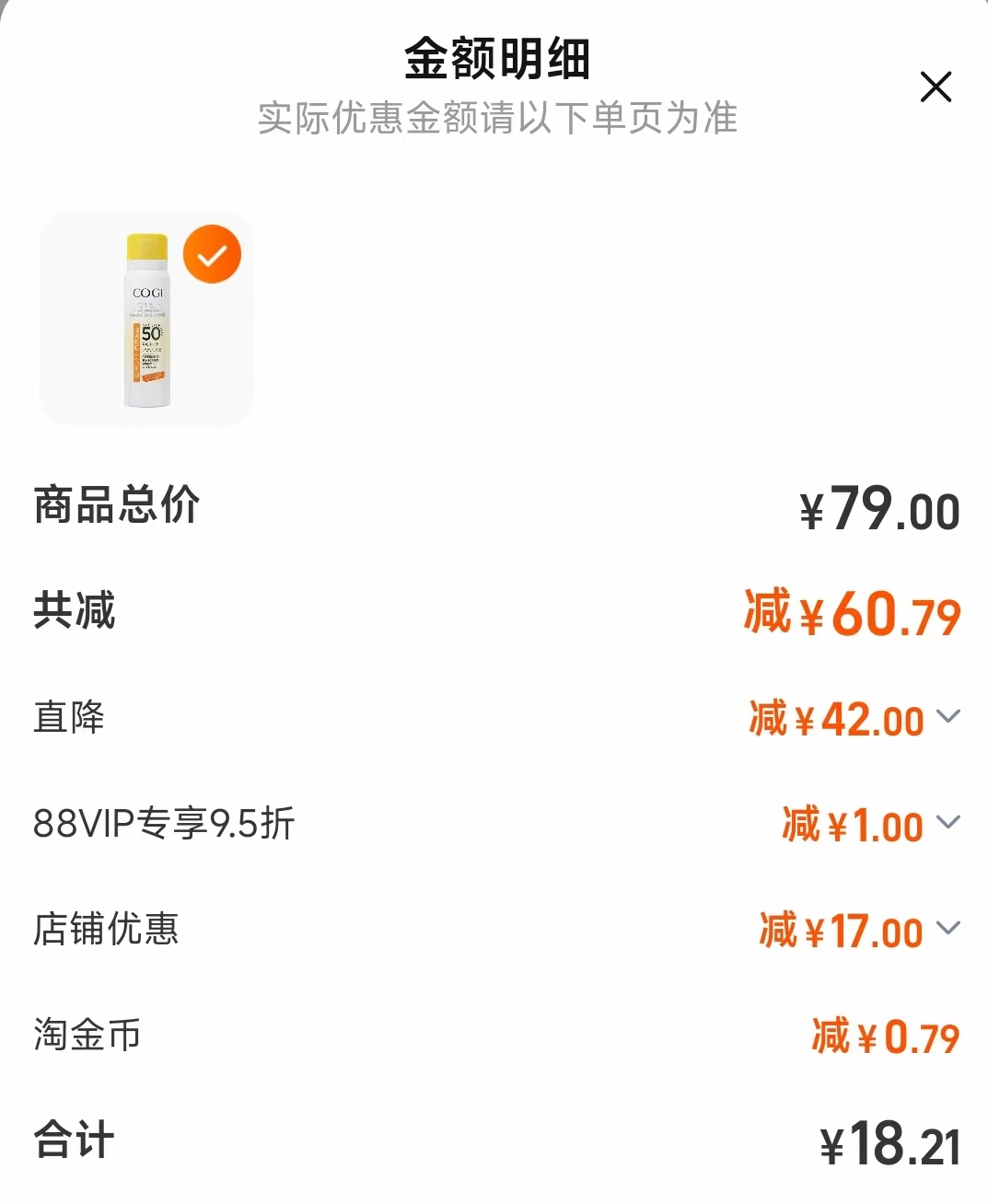The width and height of the screenshot is (988, 1204).
Task: Click the 合计 final total row
Action: tap(72, 1141)
